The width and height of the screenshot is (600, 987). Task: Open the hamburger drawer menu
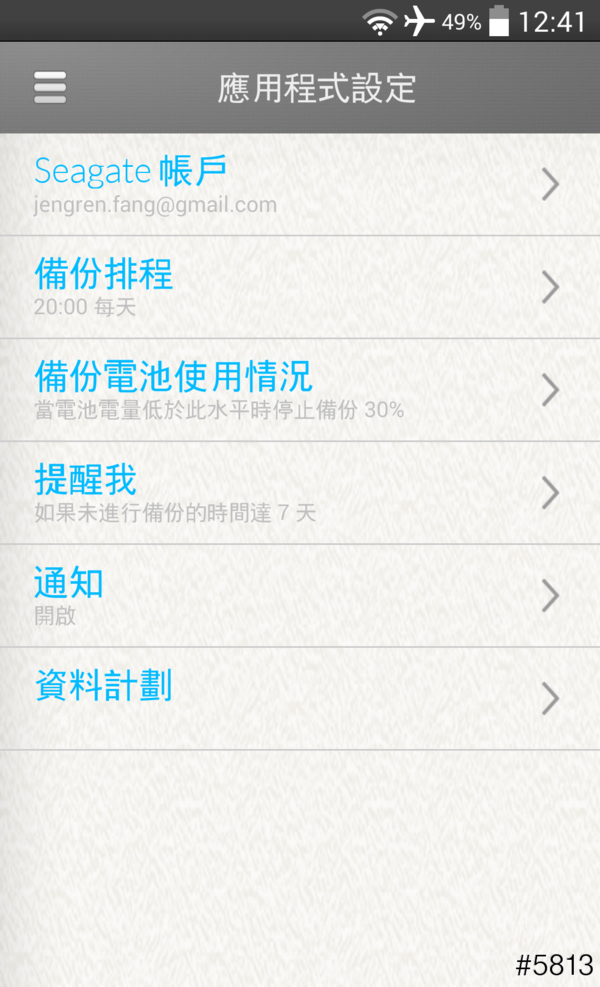[x=50, y=88]
